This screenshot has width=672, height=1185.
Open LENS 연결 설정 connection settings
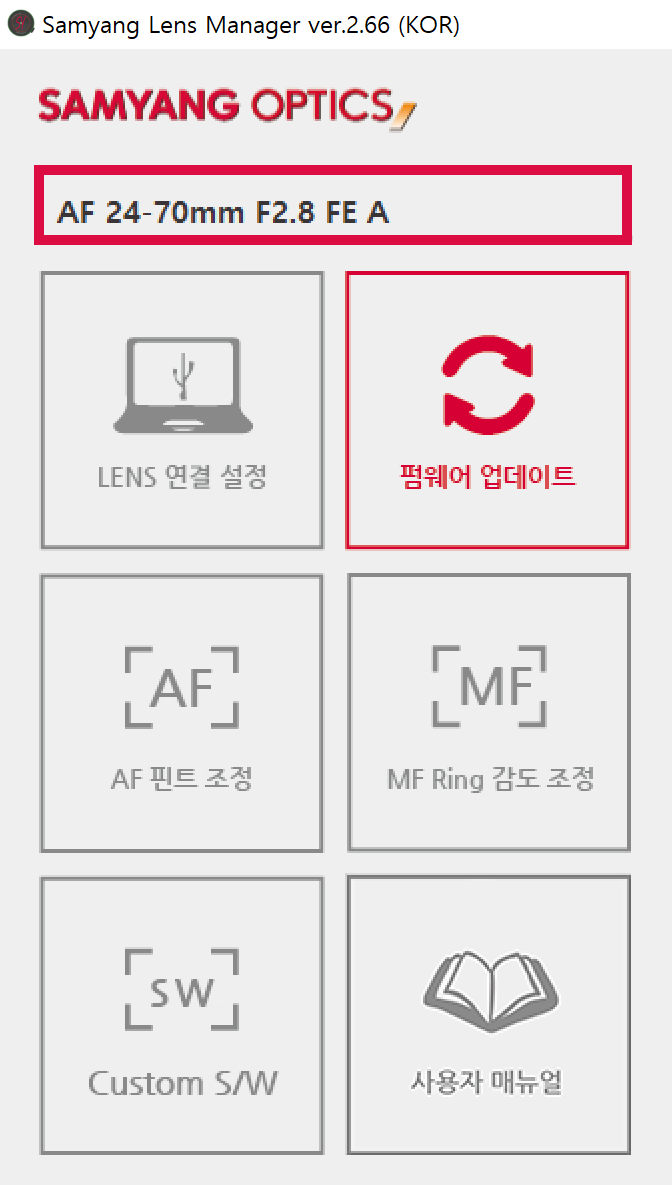tap(182, 410)
